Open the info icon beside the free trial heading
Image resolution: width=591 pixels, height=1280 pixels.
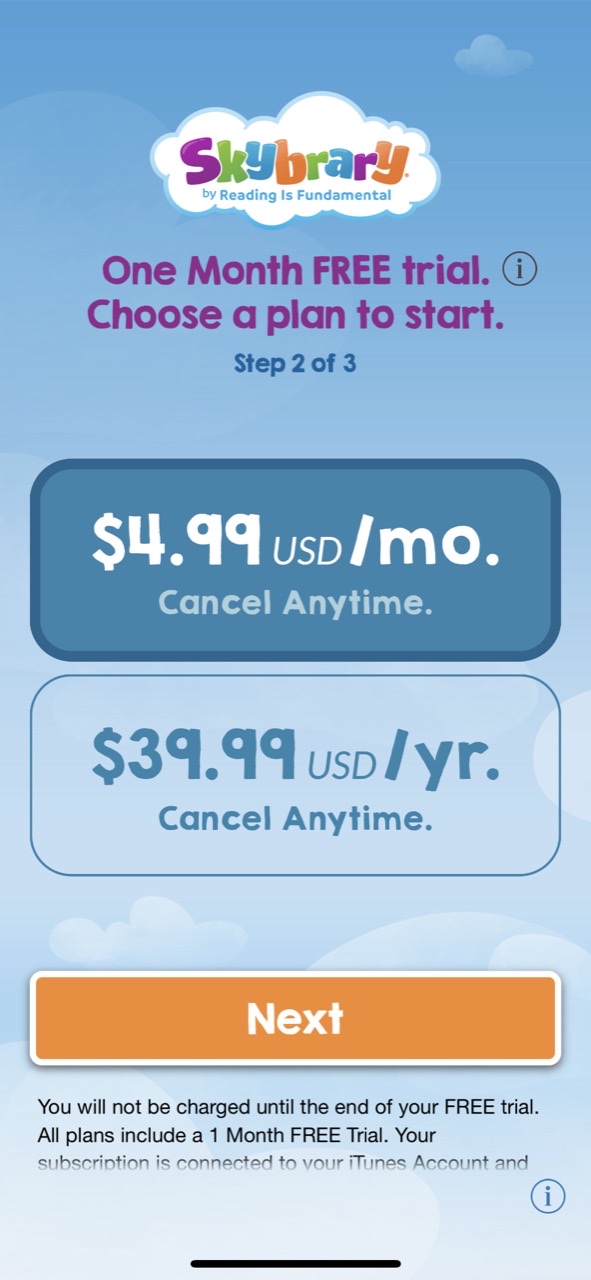(520, 269)
